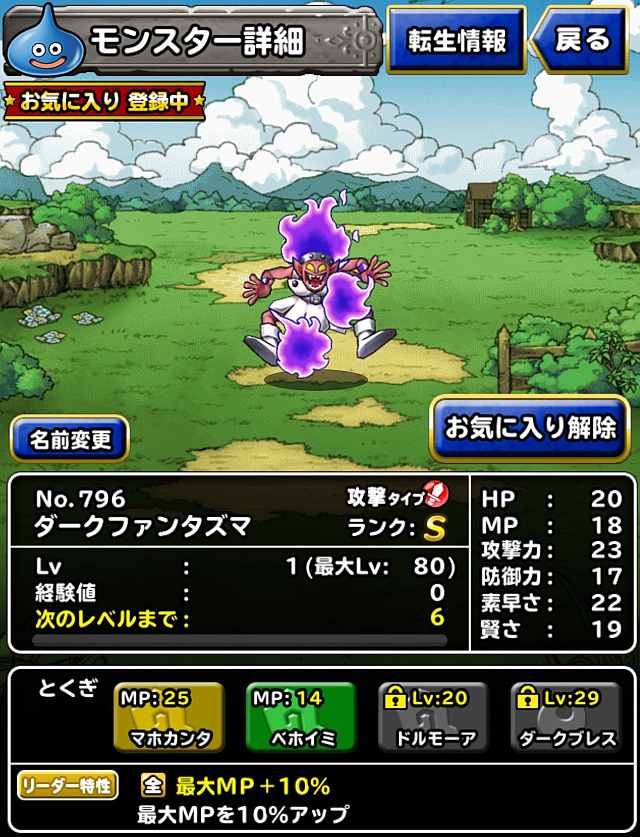The height and width of the screenshot is (837, 640).
Task: Go back with the 戻る button
Action: tap(583, 41)
